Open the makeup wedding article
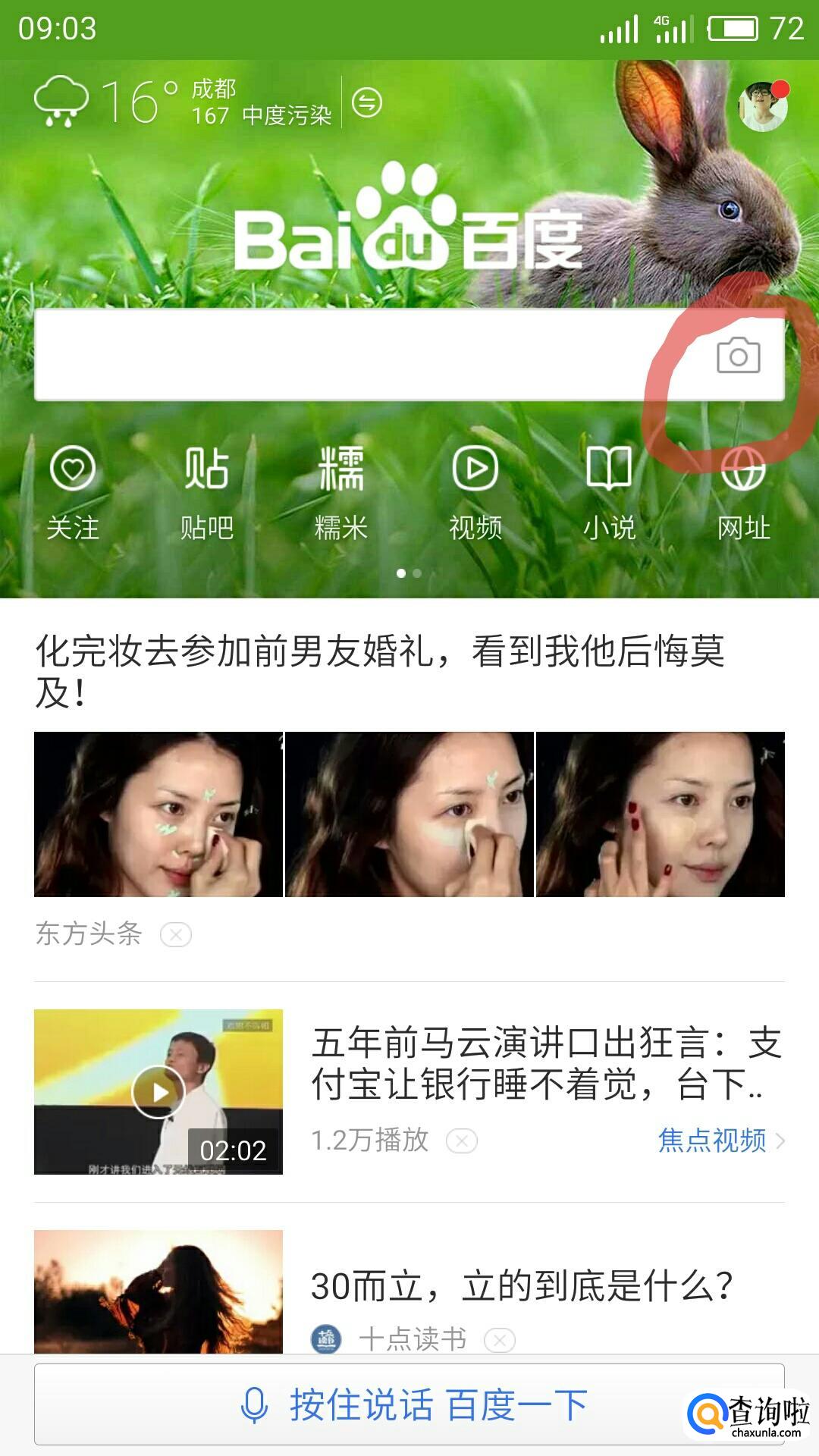The height and width of the screenshot is (1456, 819). 380,671
